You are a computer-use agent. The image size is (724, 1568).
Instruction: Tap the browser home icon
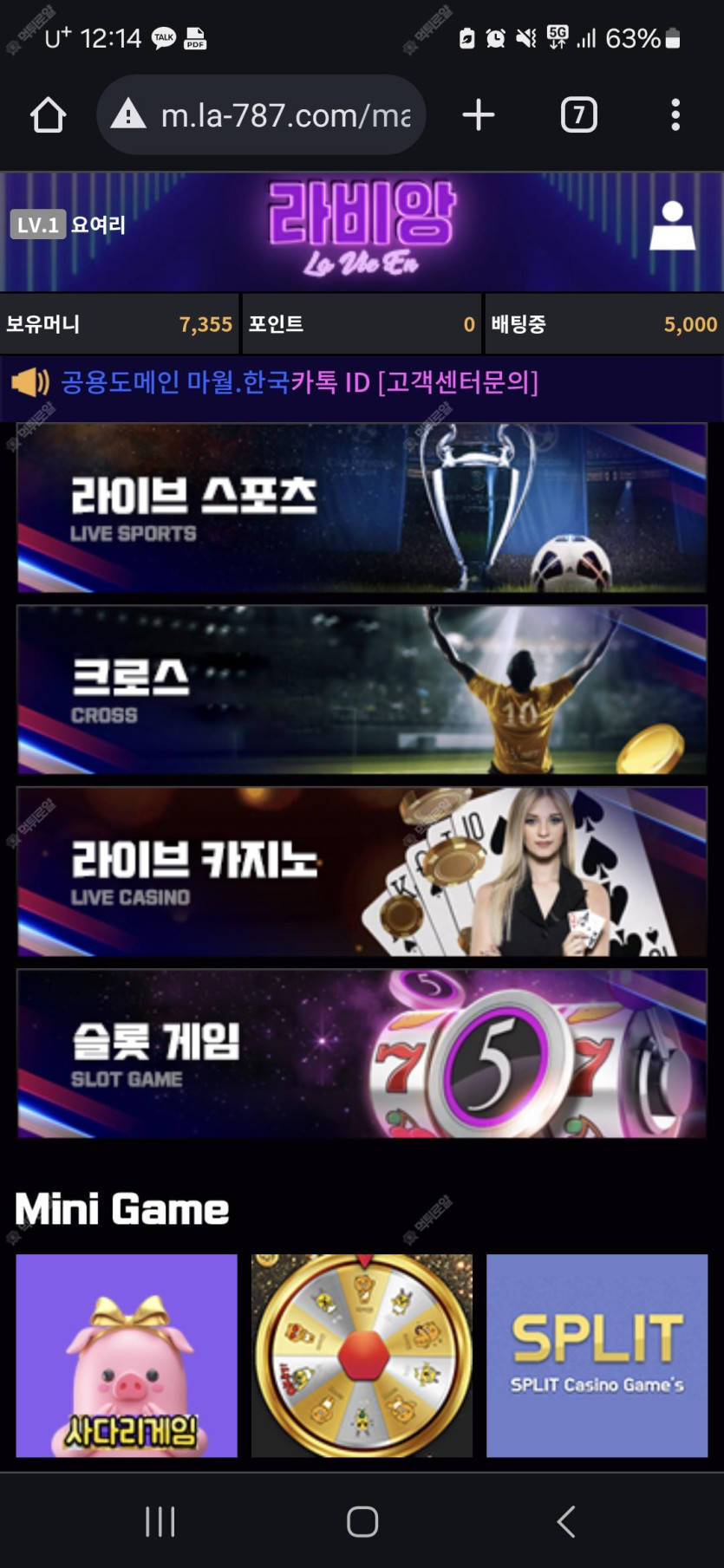[x=49, y=115]
